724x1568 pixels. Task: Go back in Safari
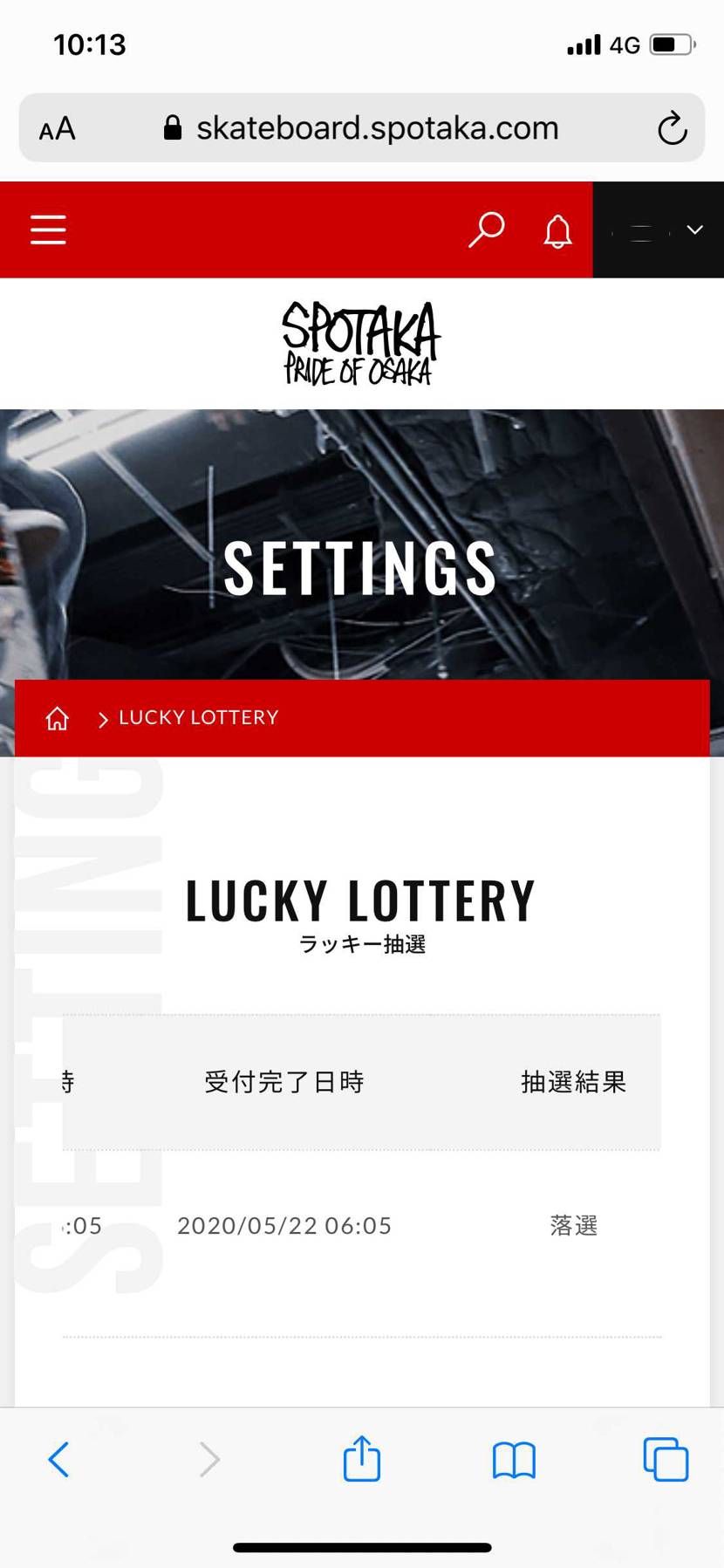pos(58,1458)
